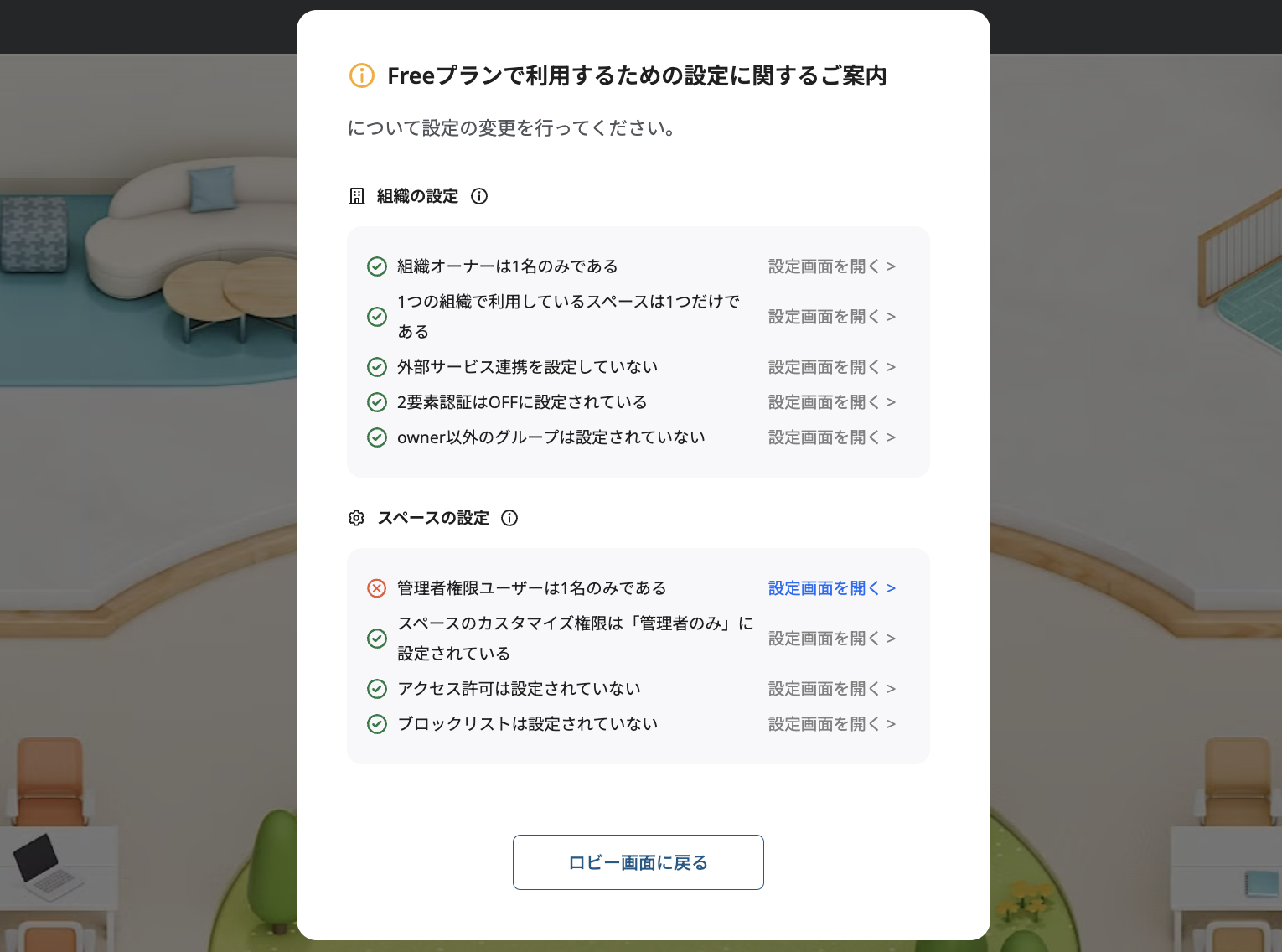Tap the info icon beside 組織の設定

(x=479, y=196)
